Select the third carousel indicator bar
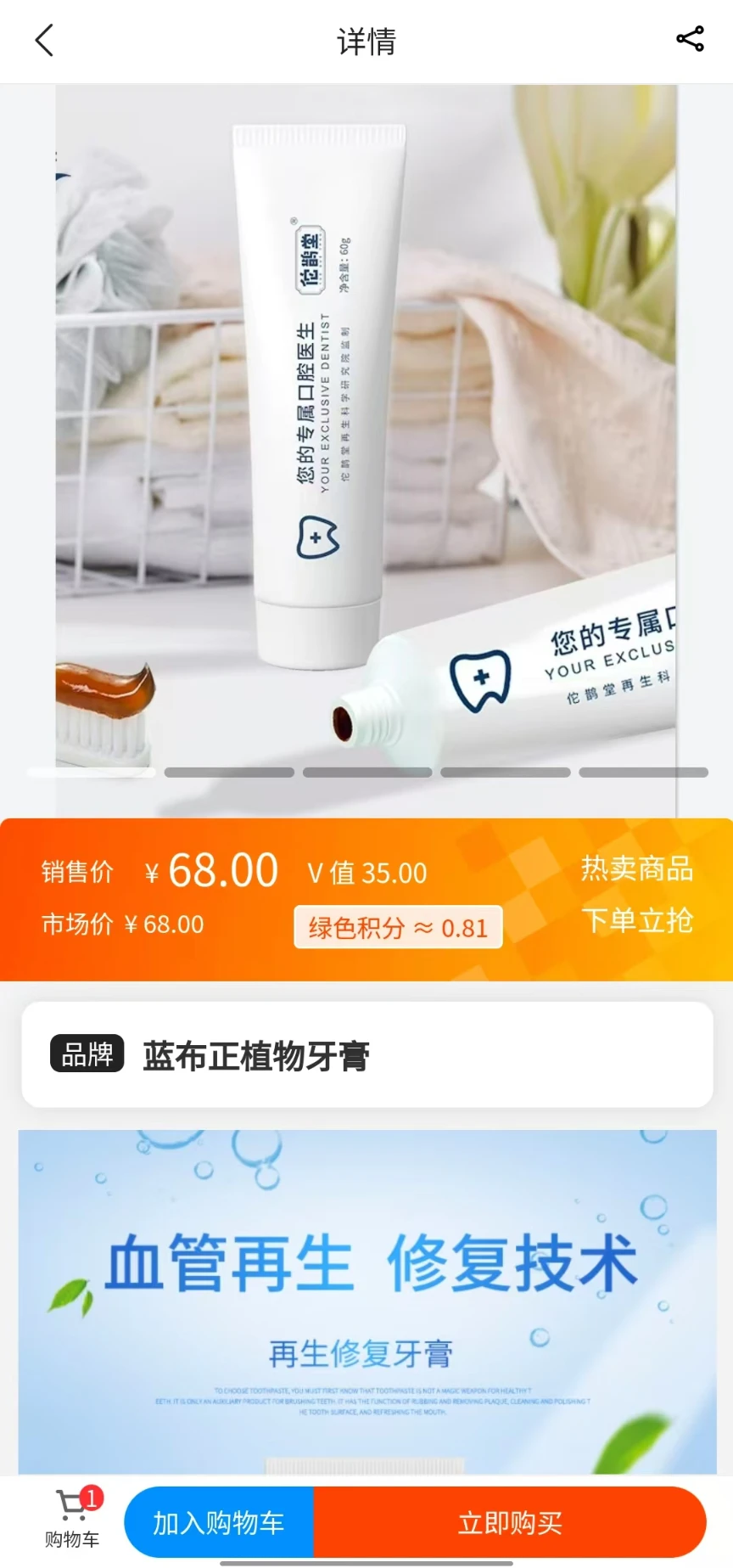This screenshot has height=1568, width=733. 367,772
